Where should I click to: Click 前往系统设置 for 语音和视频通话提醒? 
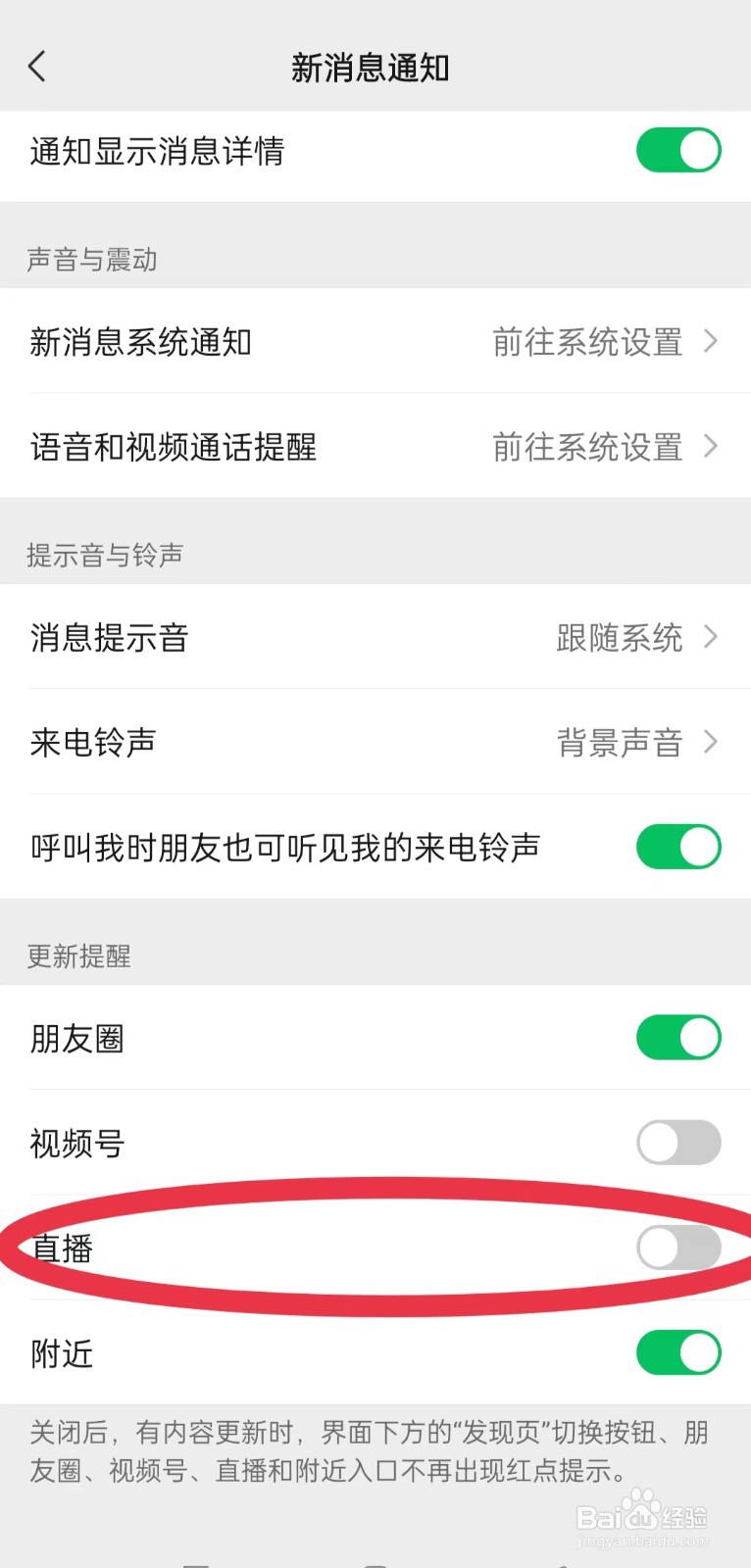click(587, 447)
